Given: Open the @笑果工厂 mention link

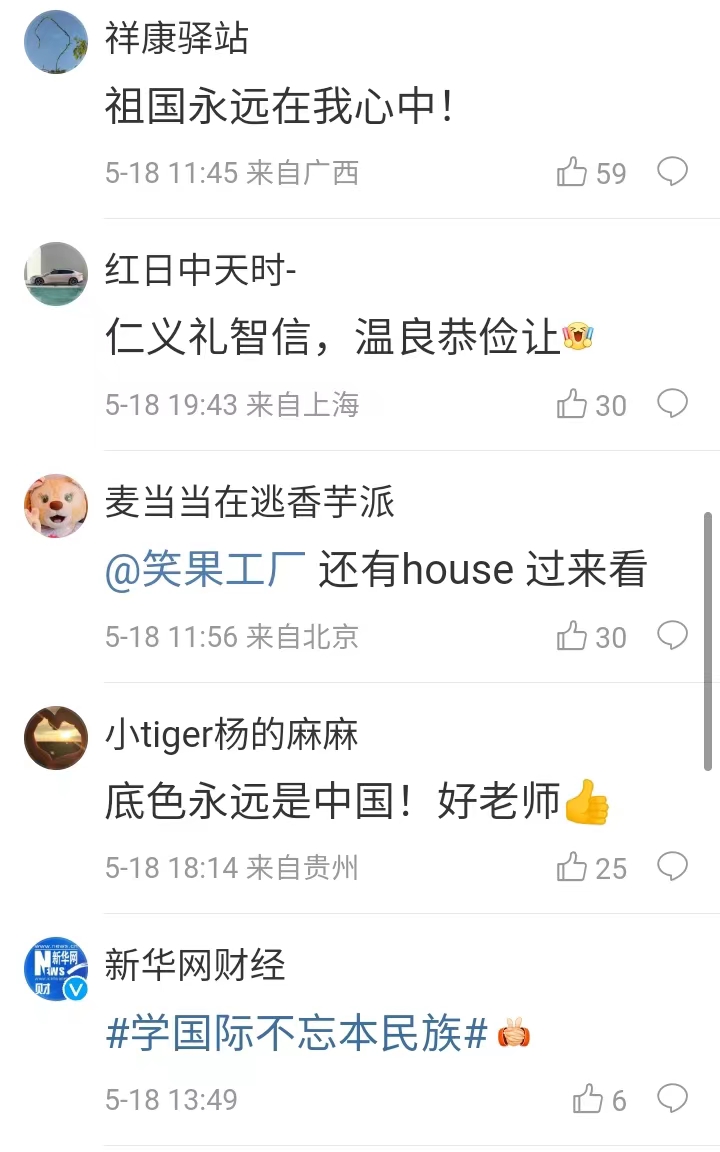Looking at the screenshot, I should point(205,569).
